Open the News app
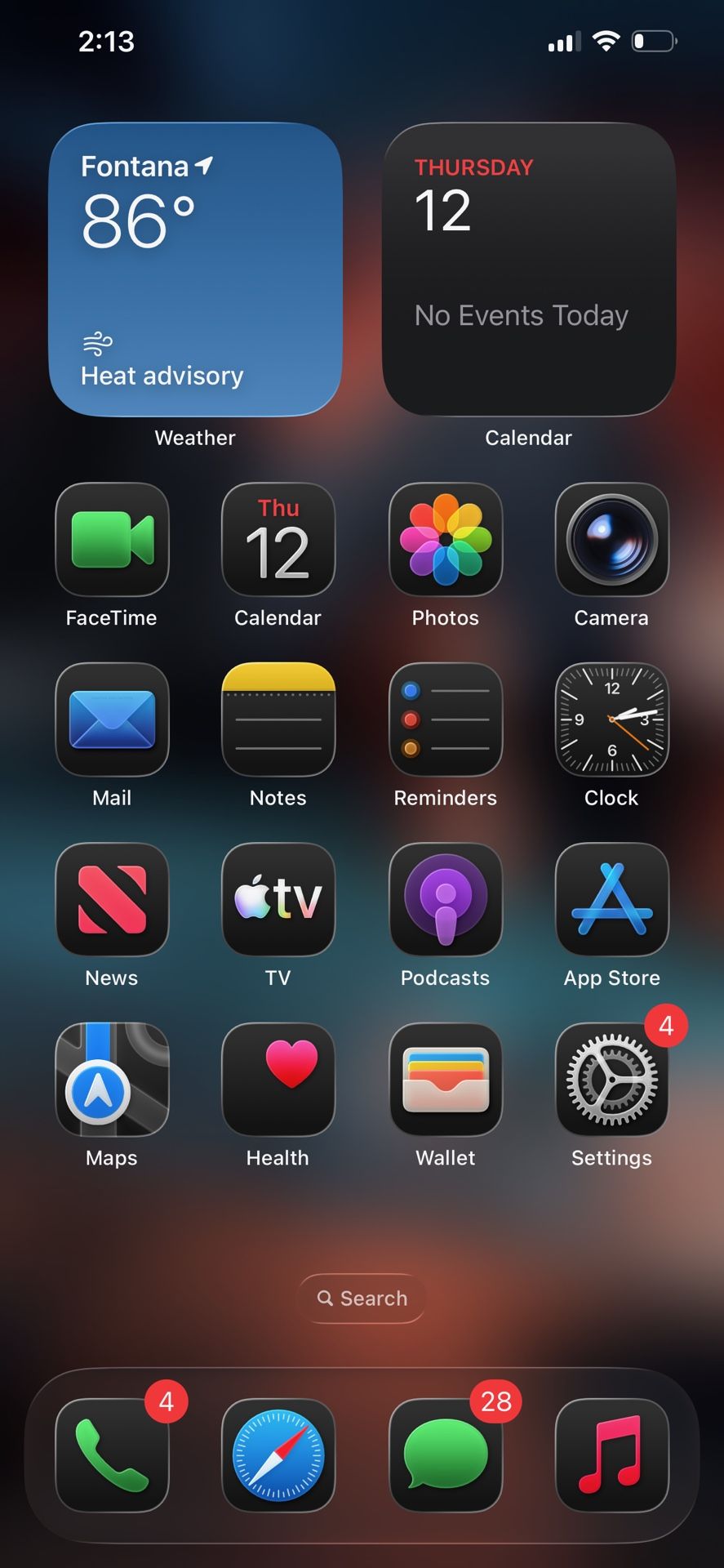The width and height of the screenshot is (724, 1568). click(x=112, y=899)
